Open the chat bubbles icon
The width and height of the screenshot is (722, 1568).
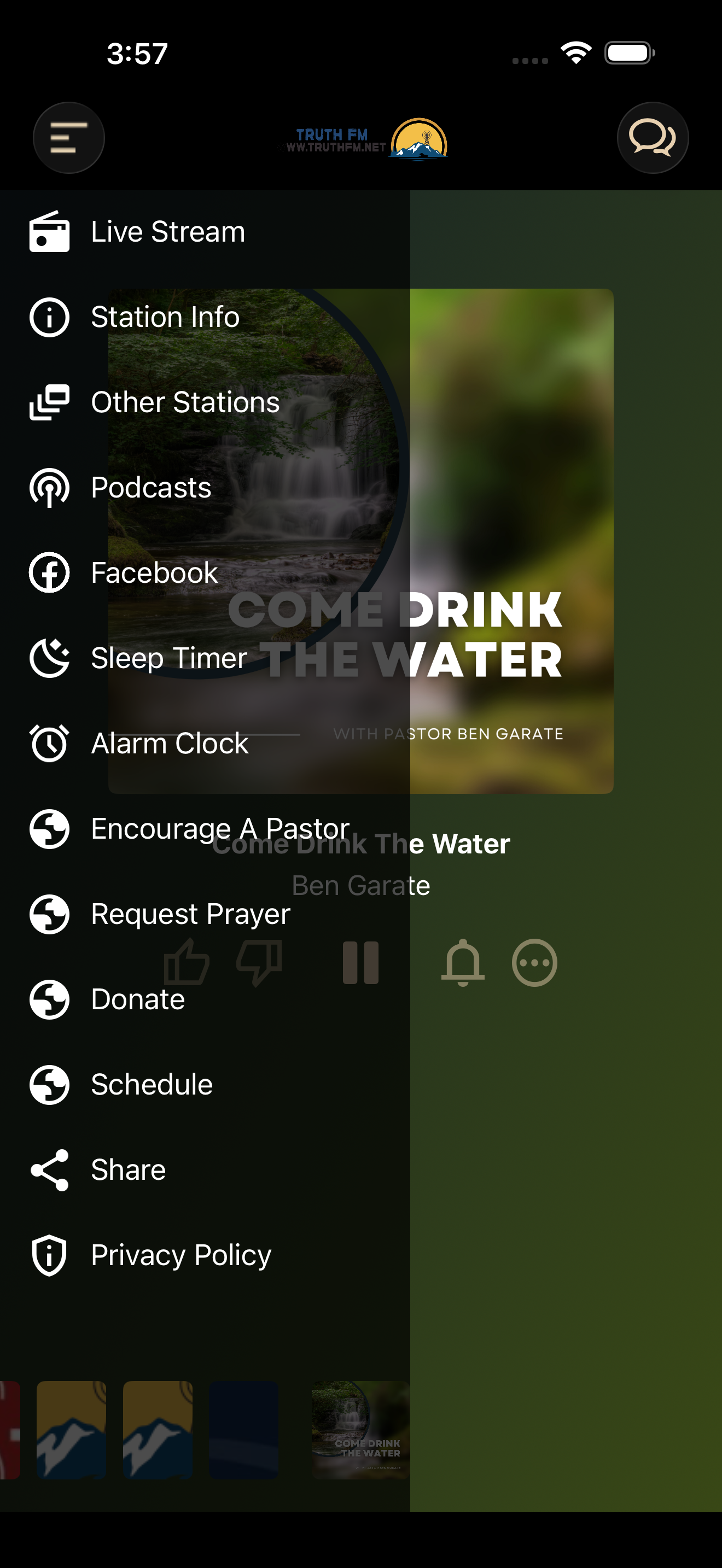click(x=653, y=138)
